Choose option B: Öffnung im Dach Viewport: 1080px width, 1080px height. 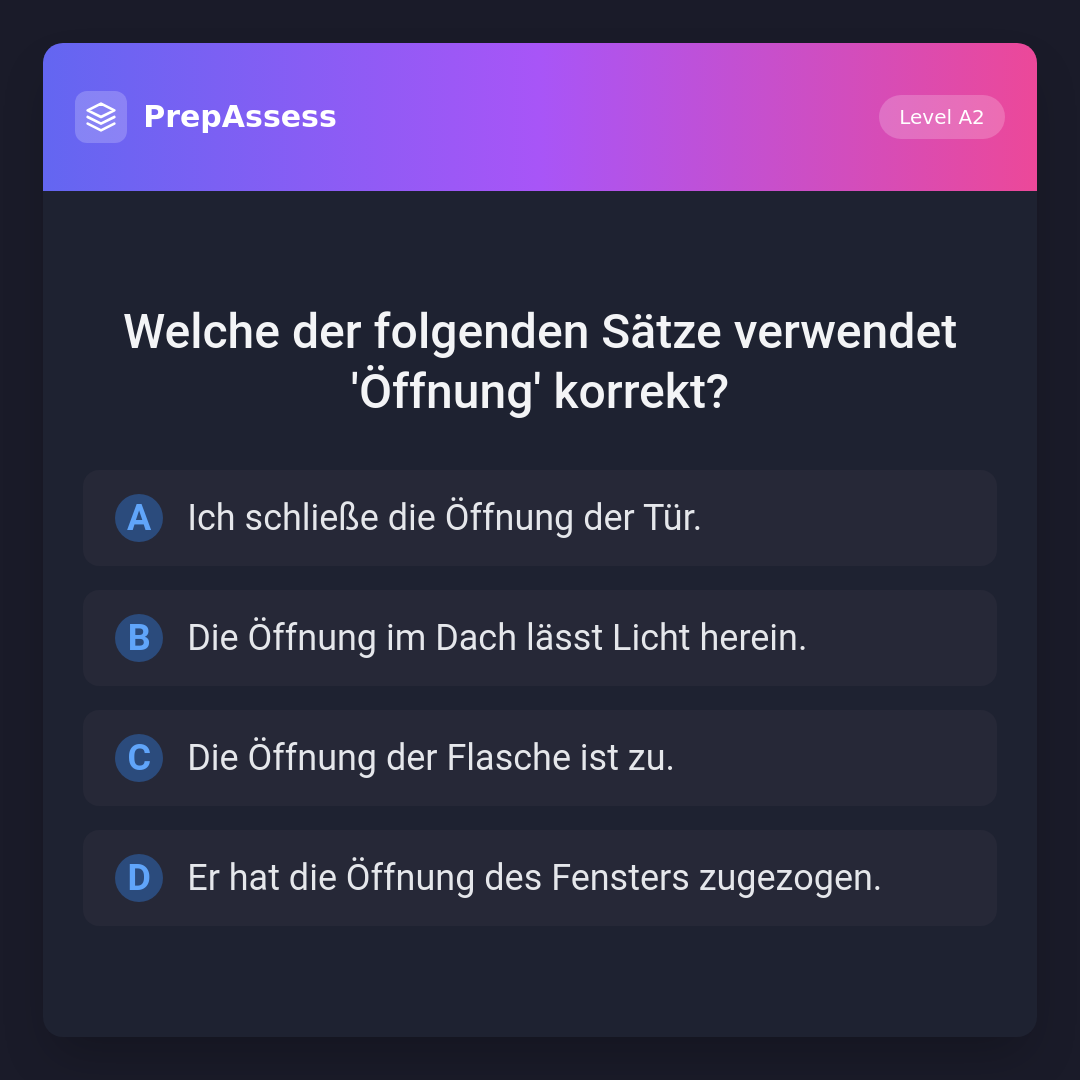click(x=540, y=638)
